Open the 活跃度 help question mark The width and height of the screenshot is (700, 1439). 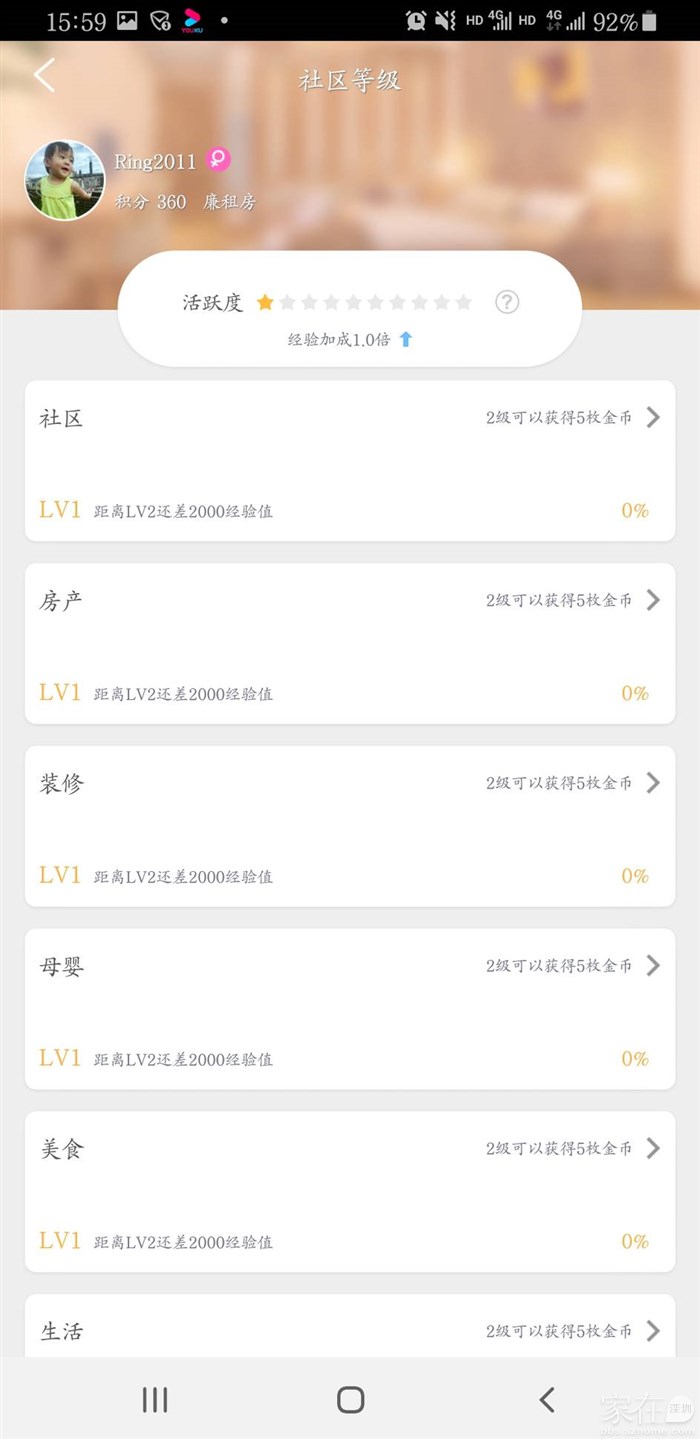tap(507, 302)
